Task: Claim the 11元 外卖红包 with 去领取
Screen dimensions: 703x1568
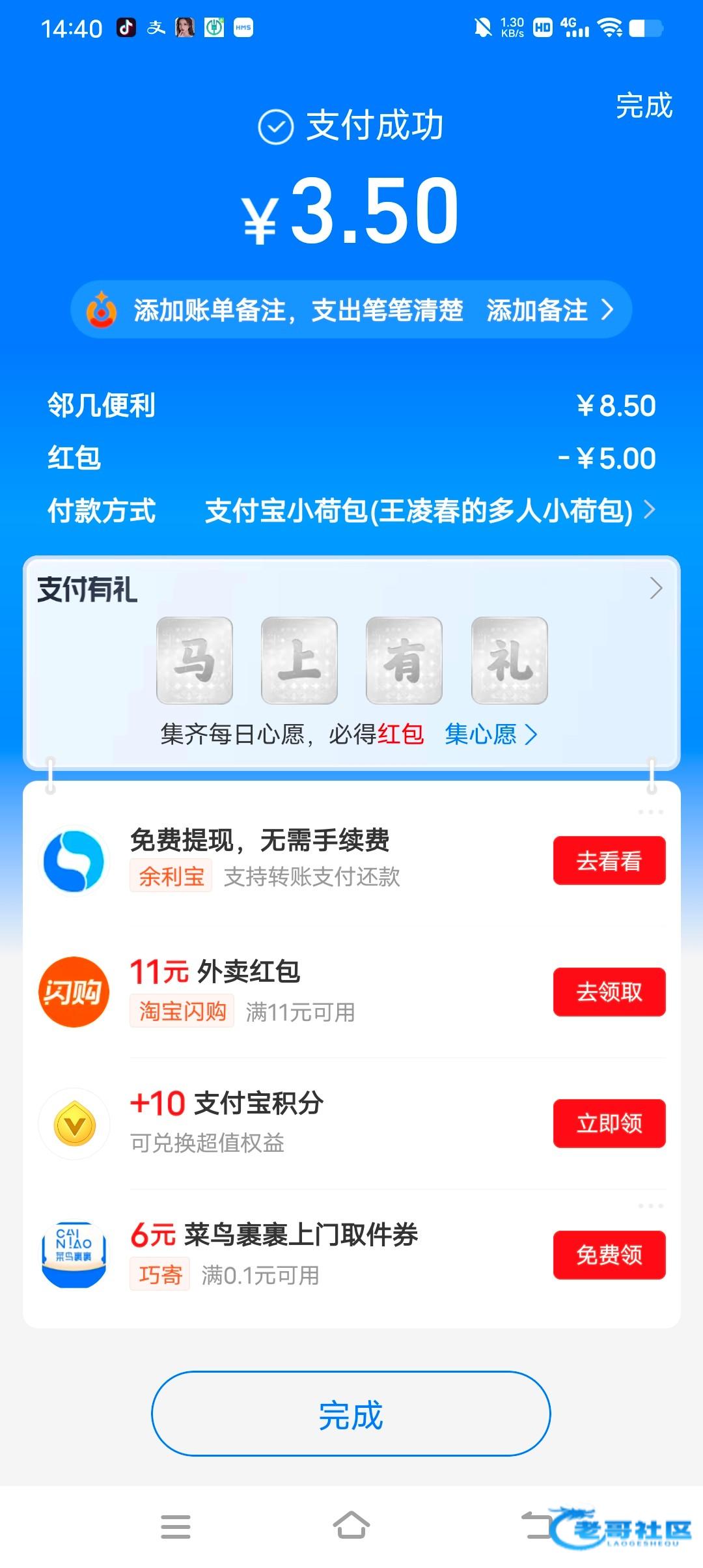Action: [x=609, y=992]
